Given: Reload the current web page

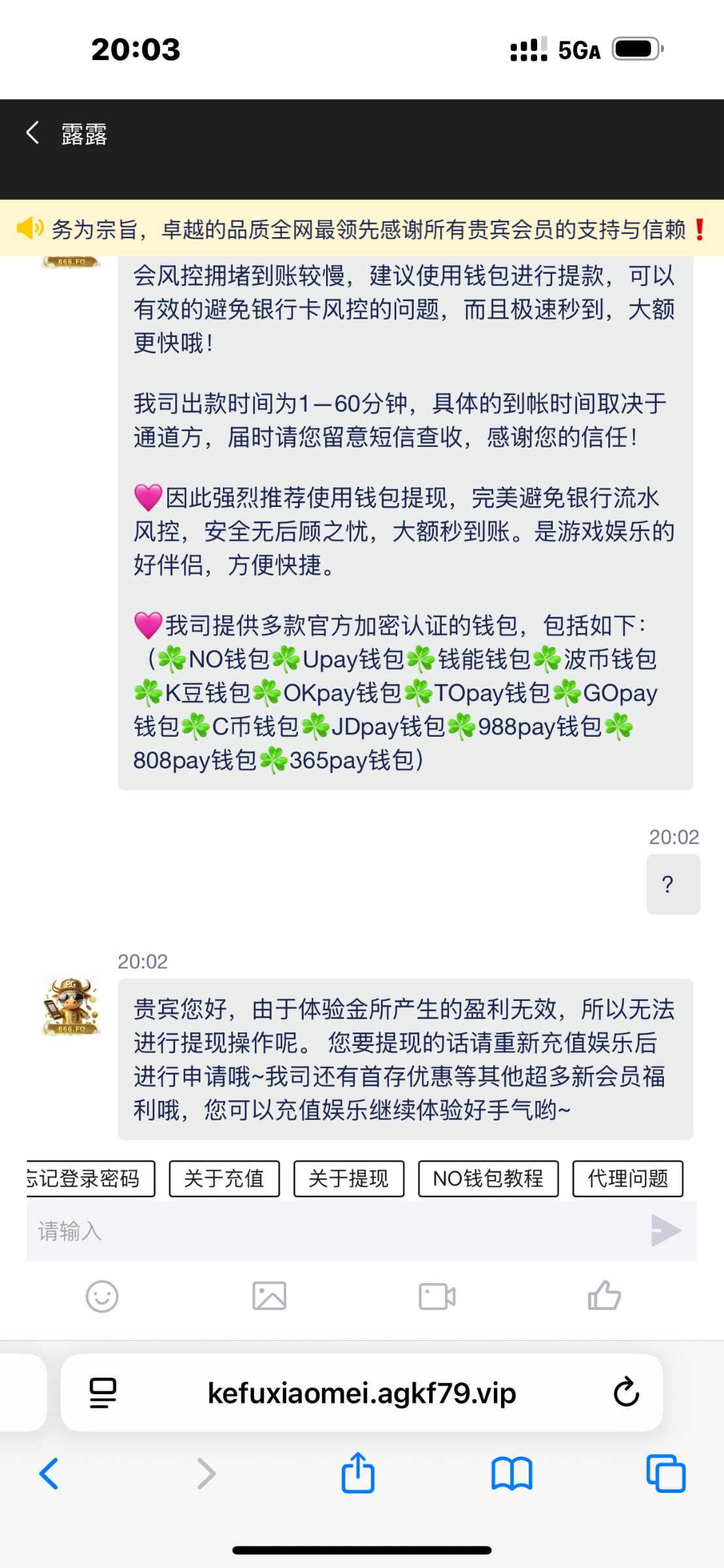Looking at the screenshot, I should 626,1392.
